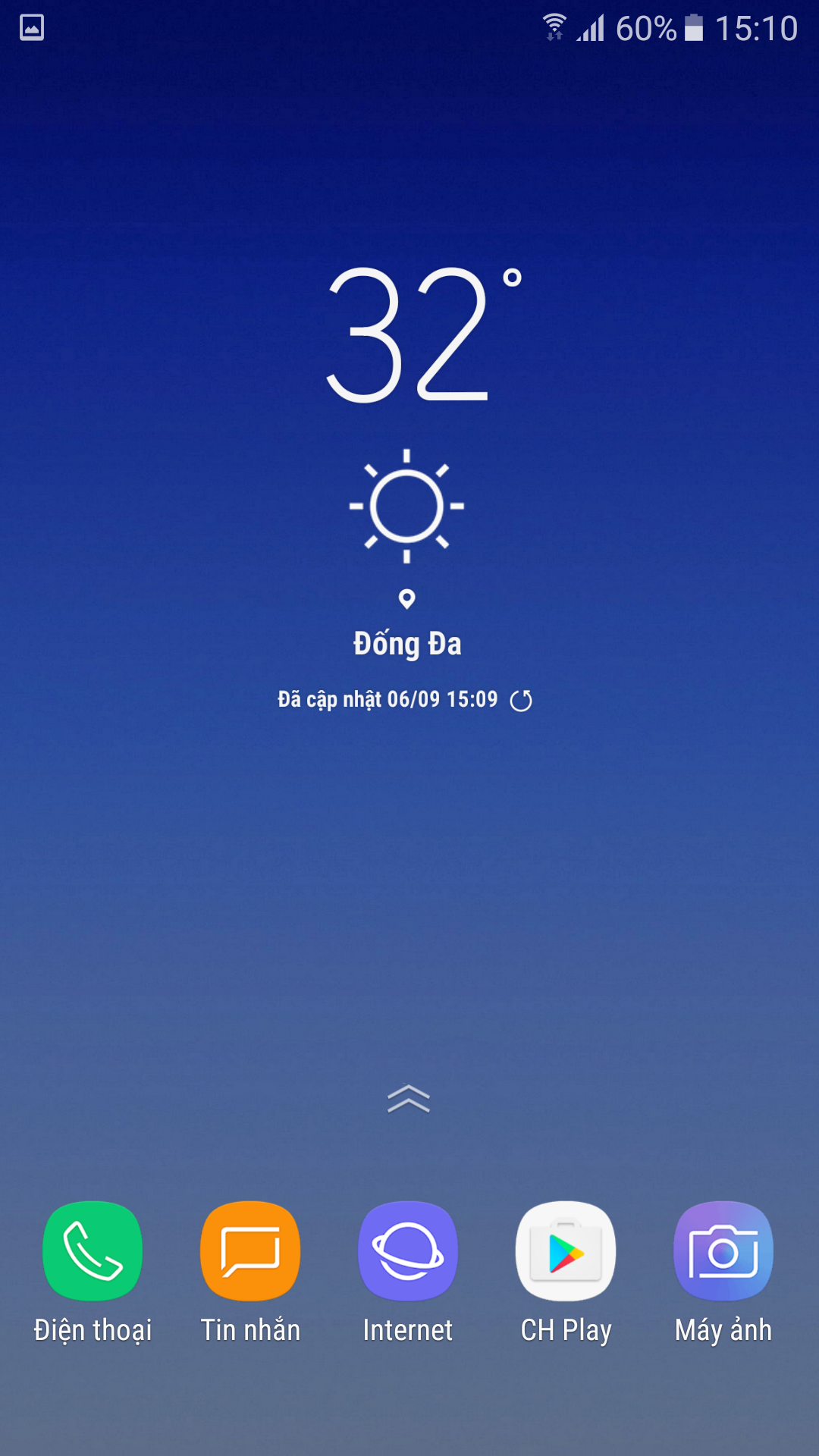Image resolution: width=819 pixels, height=1456 pixels.
Task: Tap the app drawer up arrow
Action: [409, 1099]
